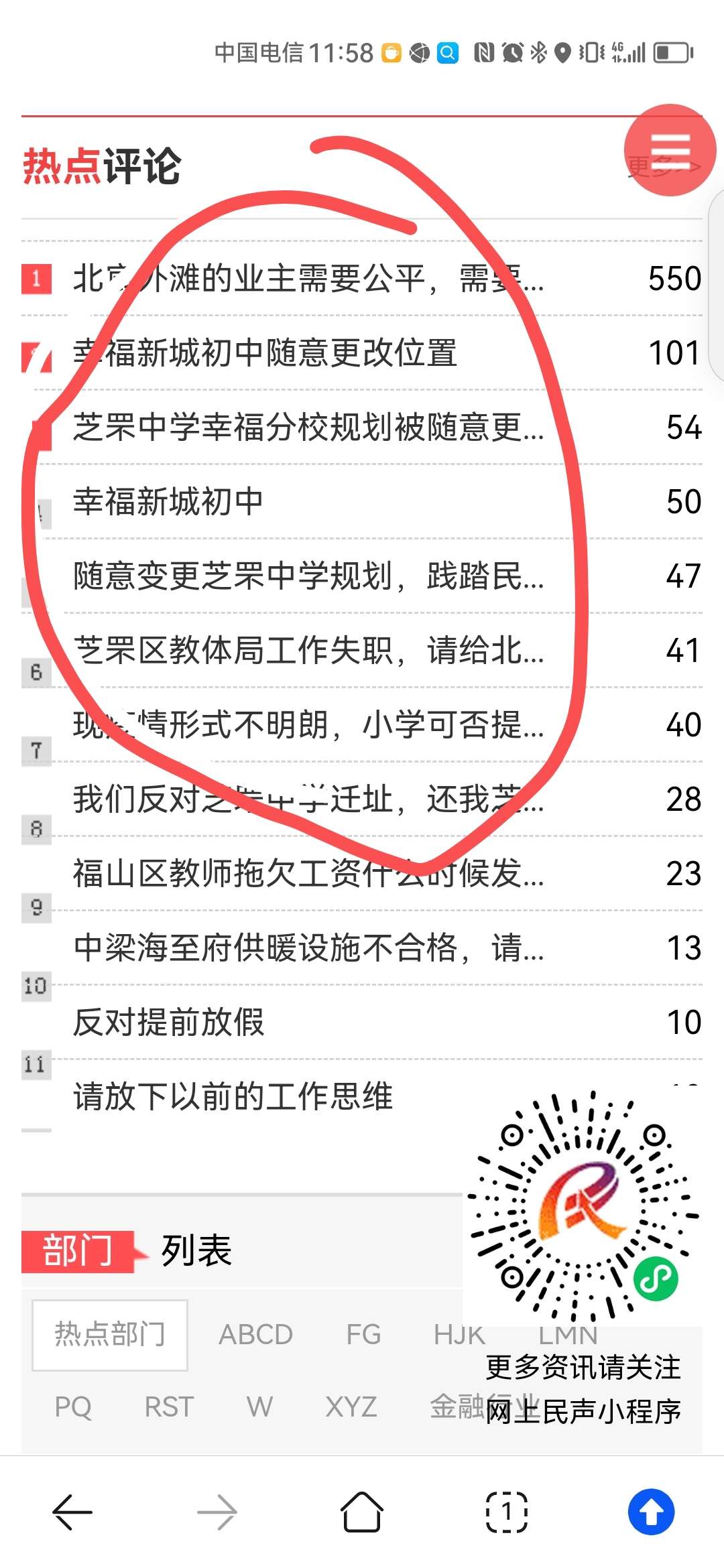
Task: Open the comment 请放下以前的工作思维
Action: [233, 1096]
